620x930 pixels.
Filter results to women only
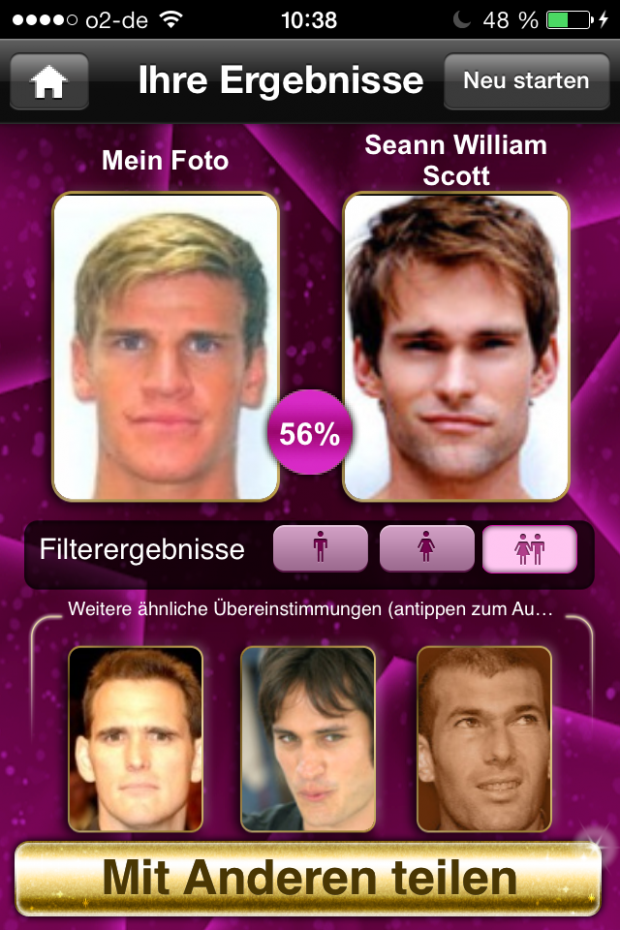click(x=426, y=548)
